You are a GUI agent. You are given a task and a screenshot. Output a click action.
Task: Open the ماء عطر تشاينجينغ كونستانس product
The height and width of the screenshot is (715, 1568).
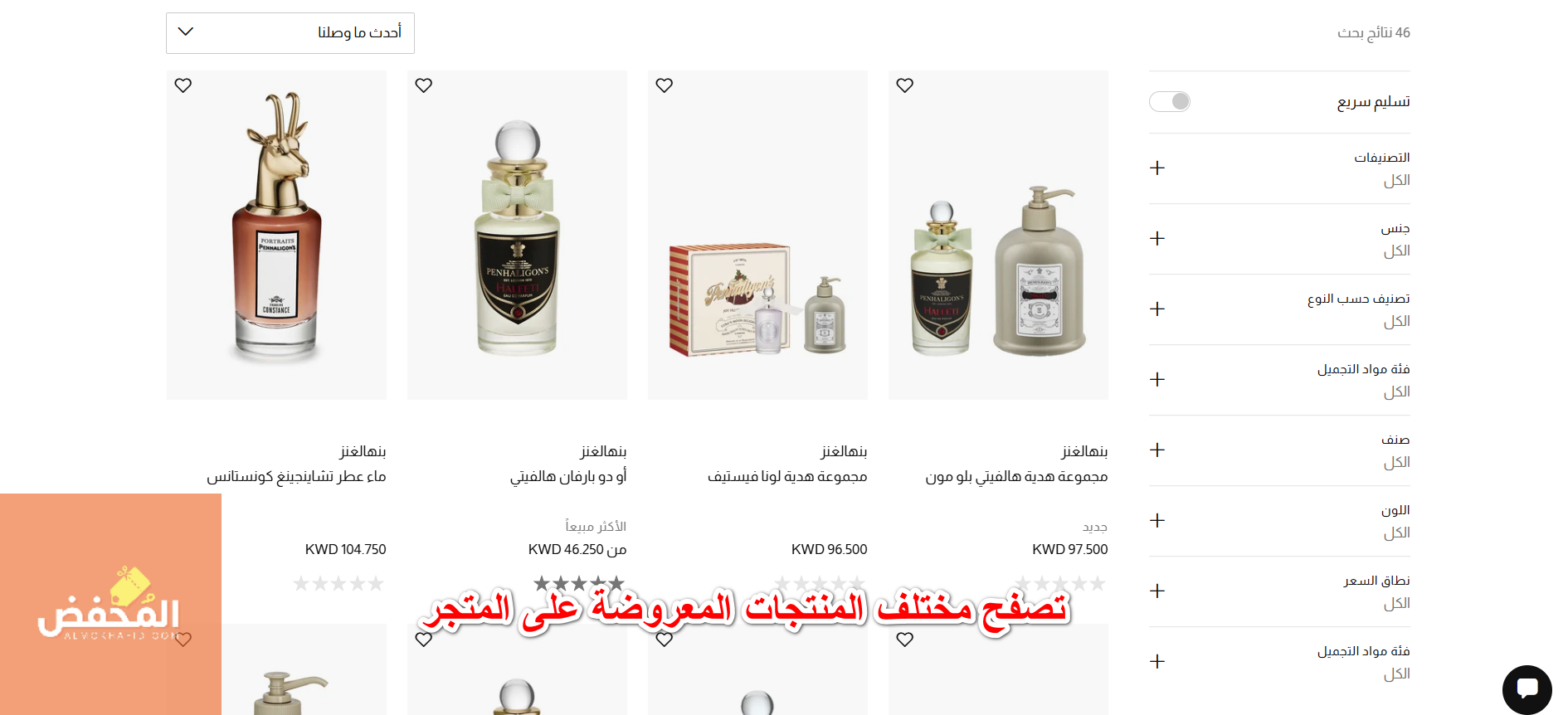276,235
